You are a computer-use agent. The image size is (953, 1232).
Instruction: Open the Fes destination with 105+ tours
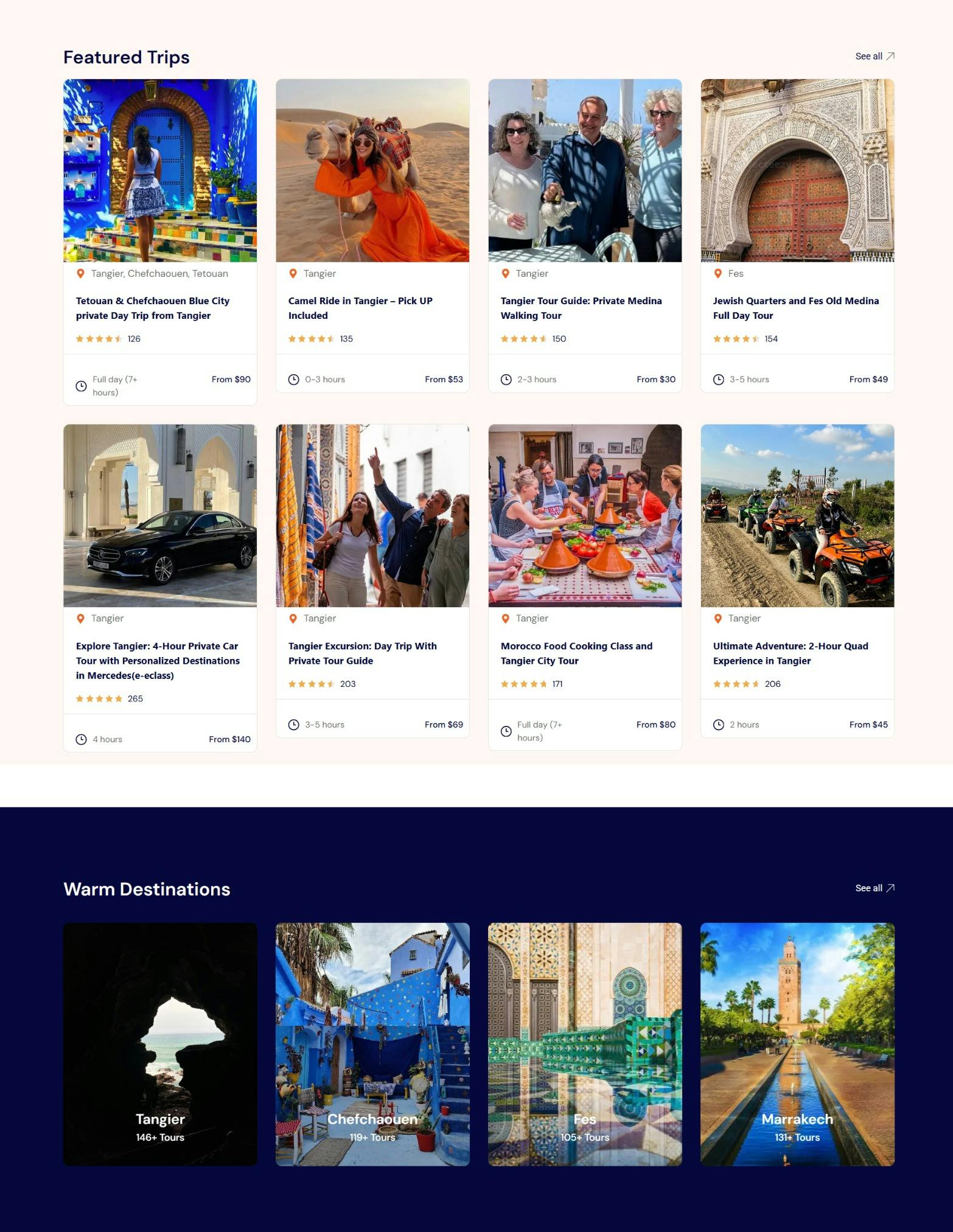585,1044
